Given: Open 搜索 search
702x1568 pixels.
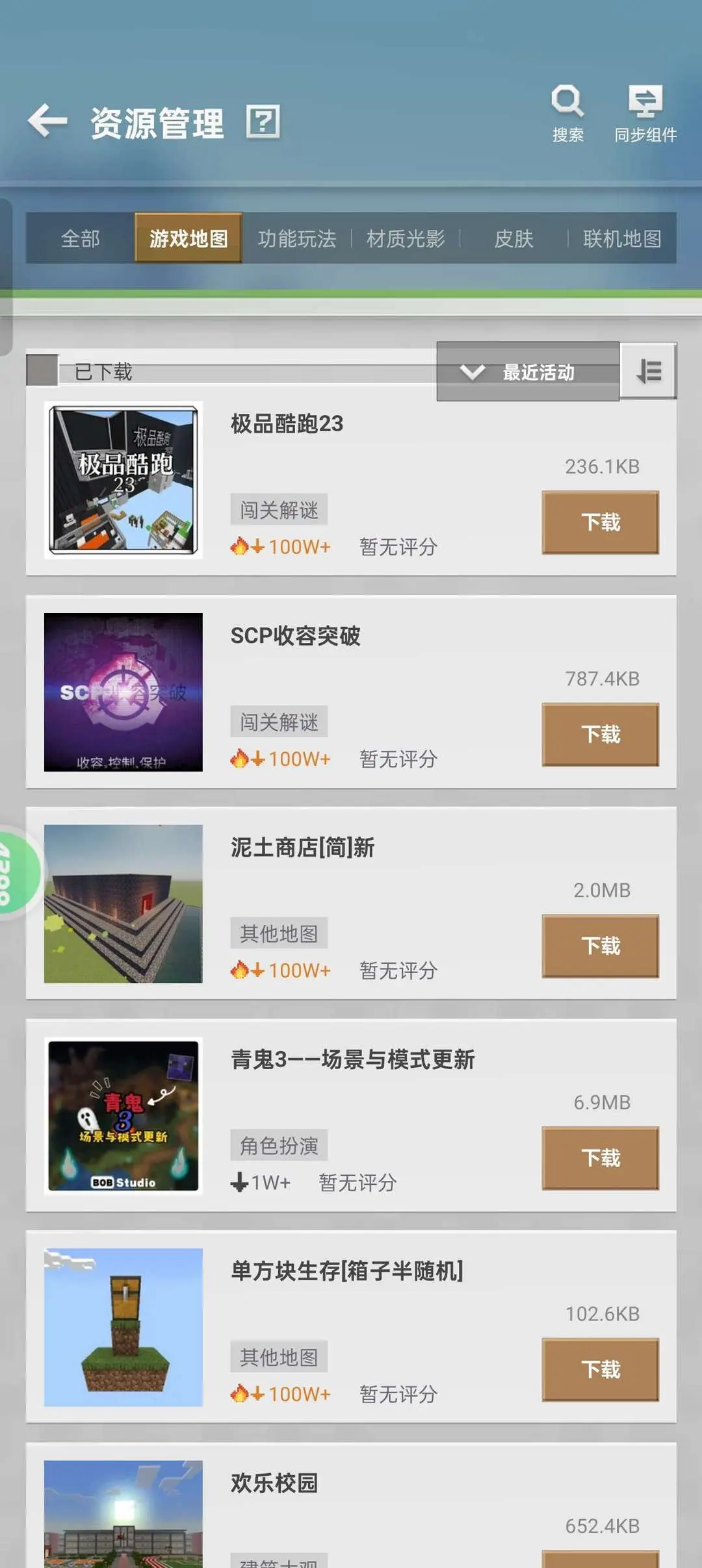Looking at the screenshot, I should coord(567,112).
